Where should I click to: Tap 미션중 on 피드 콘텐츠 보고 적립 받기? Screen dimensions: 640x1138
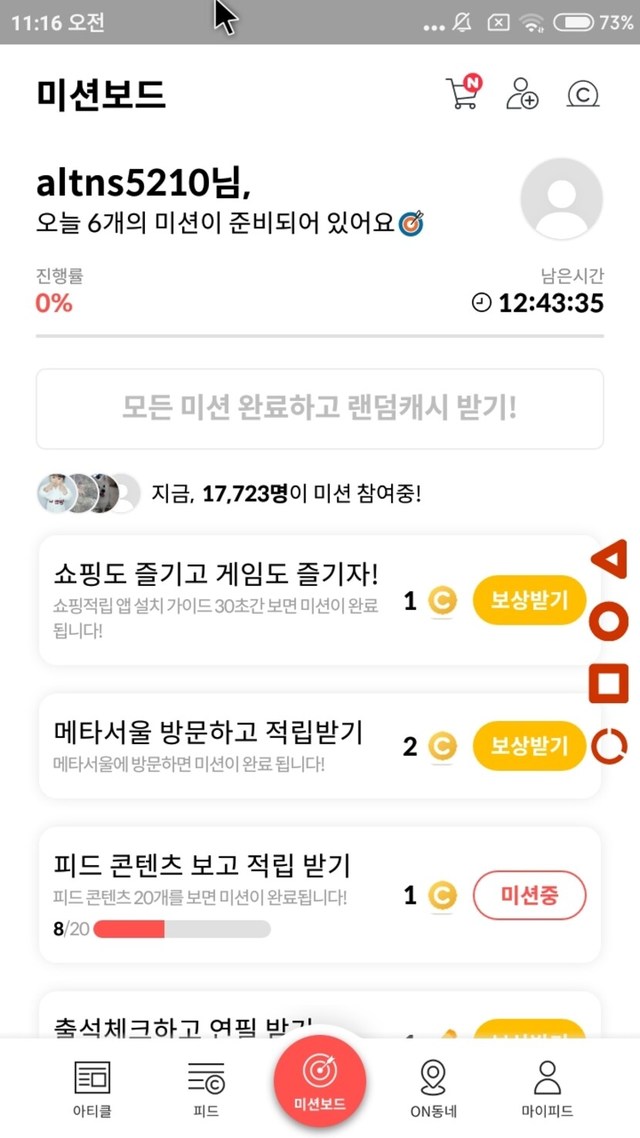click(x=529, y=895)
